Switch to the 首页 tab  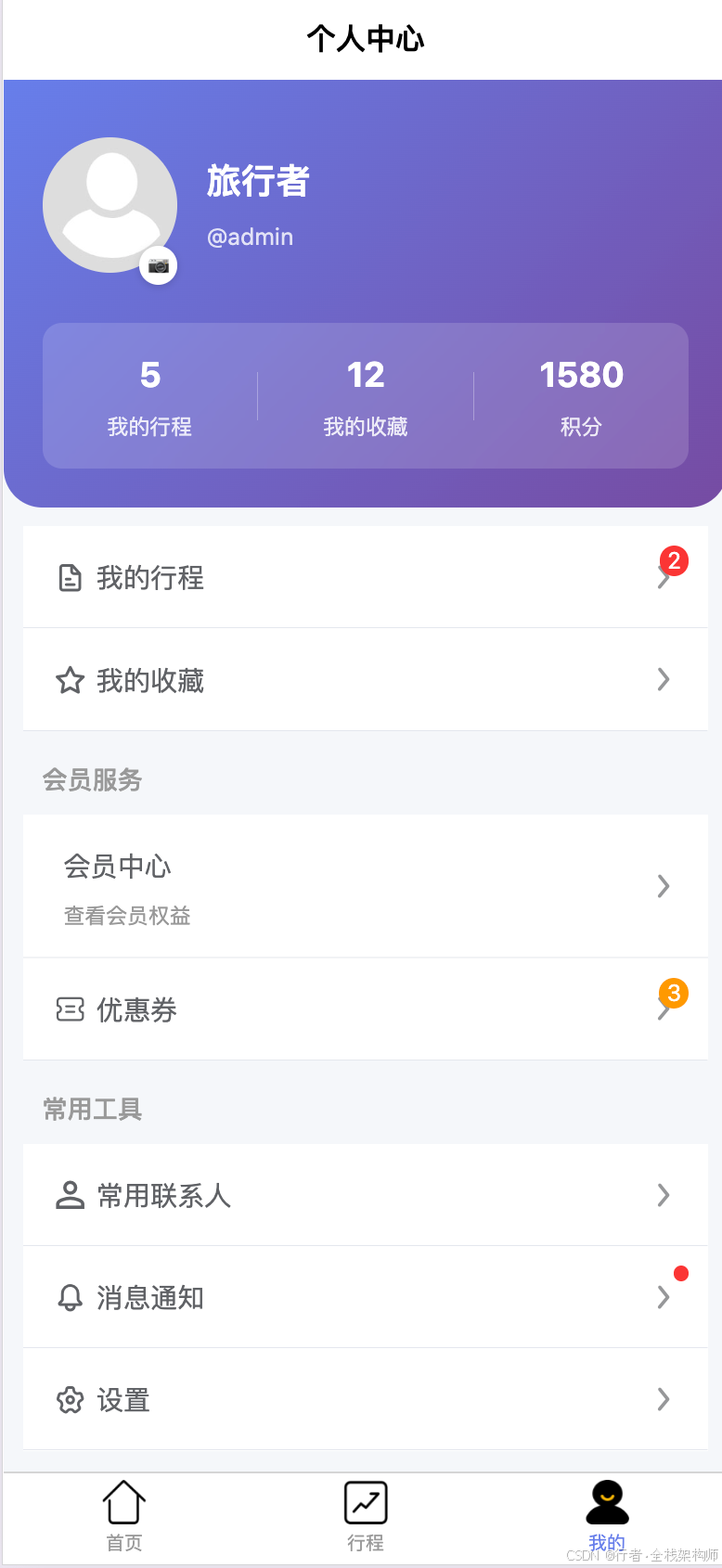point(123,1516)
